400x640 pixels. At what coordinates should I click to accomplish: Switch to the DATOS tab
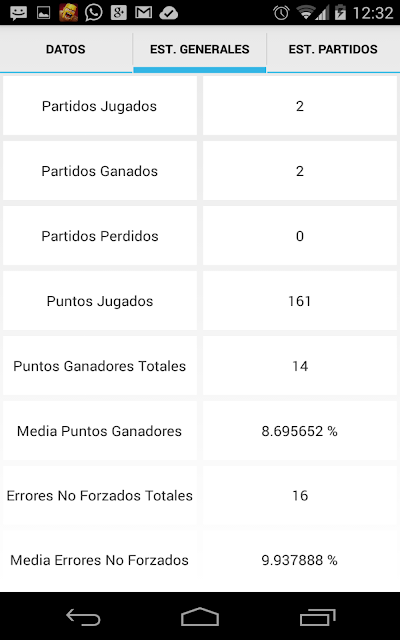pos(66,49)
